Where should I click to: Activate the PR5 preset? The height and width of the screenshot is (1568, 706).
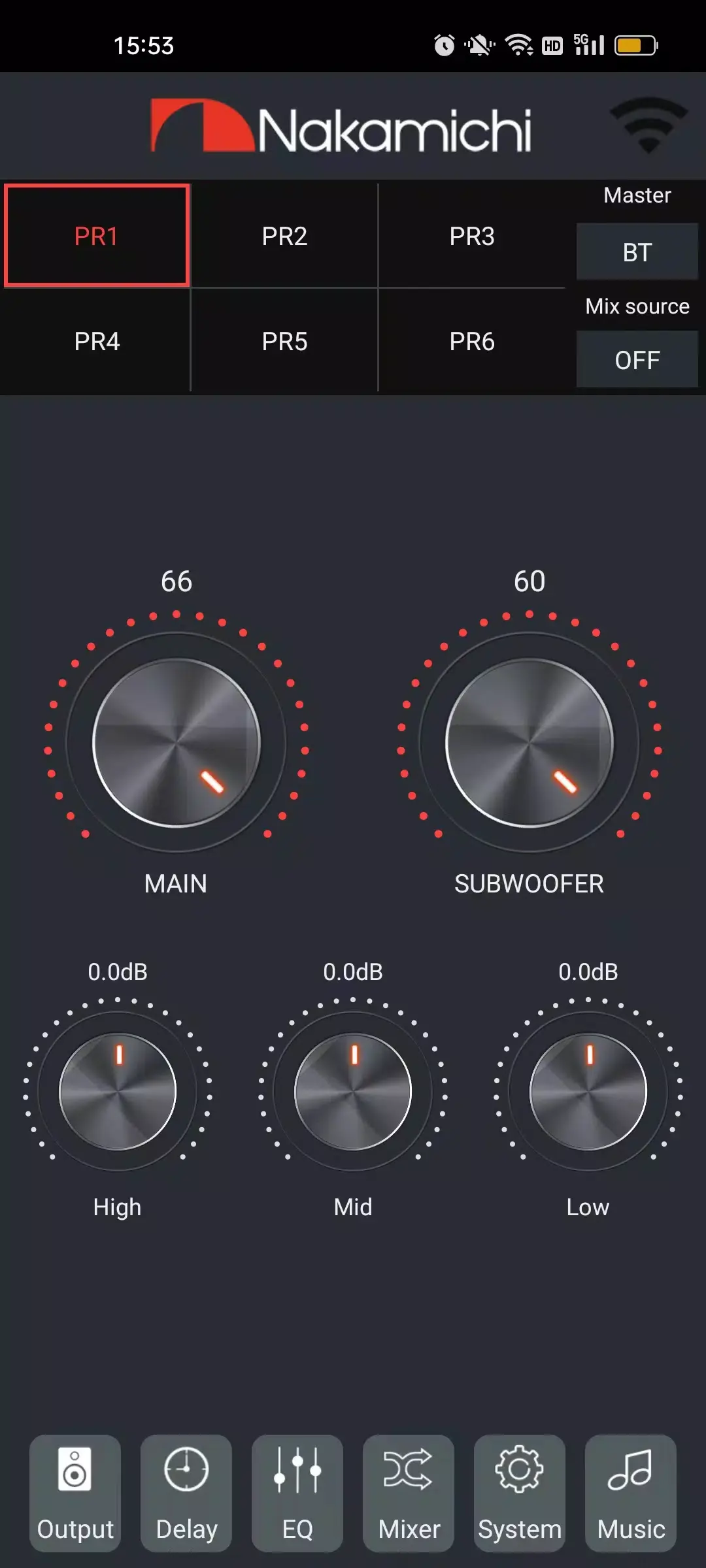point(284,341)
